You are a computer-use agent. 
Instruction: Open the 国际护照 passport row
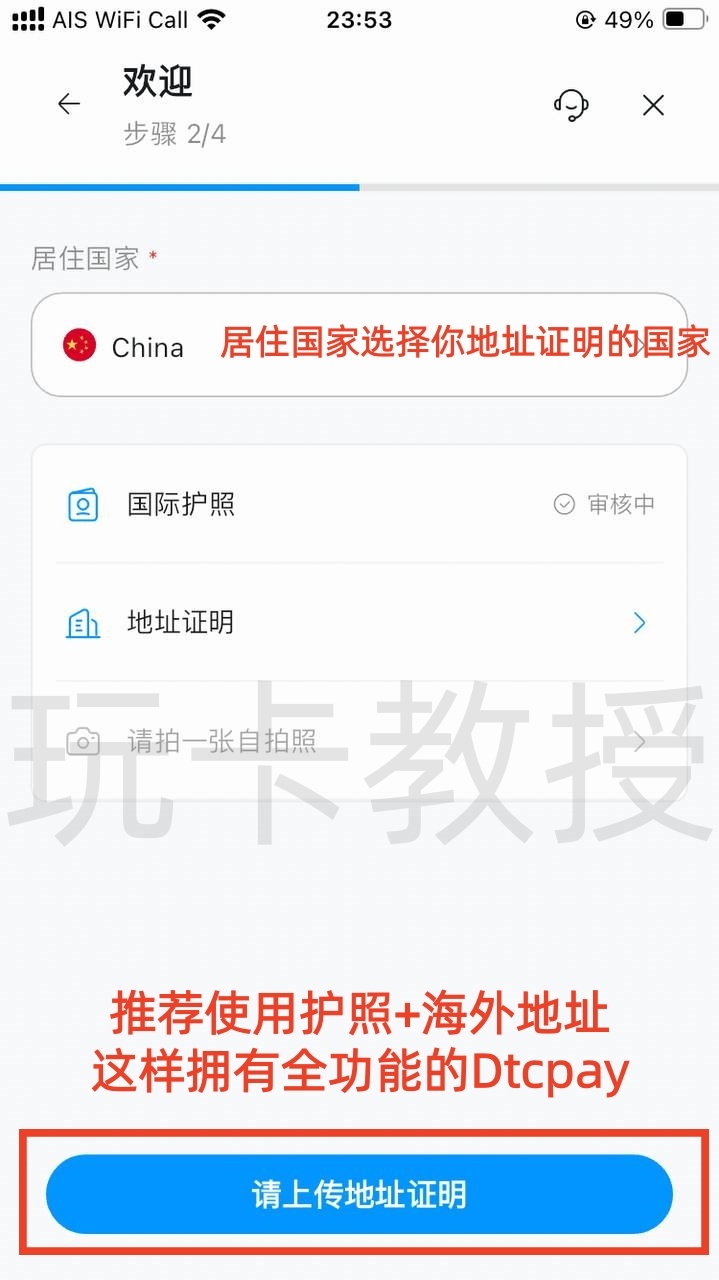[x=358, y=504]
